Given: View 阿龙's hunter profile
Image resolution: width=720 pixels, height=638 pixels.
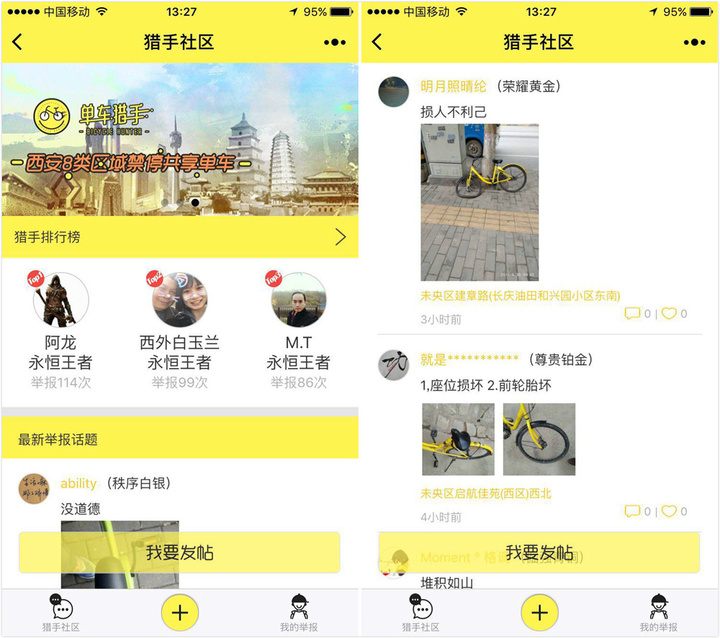Looking at the screenshot, I should 61,300.
